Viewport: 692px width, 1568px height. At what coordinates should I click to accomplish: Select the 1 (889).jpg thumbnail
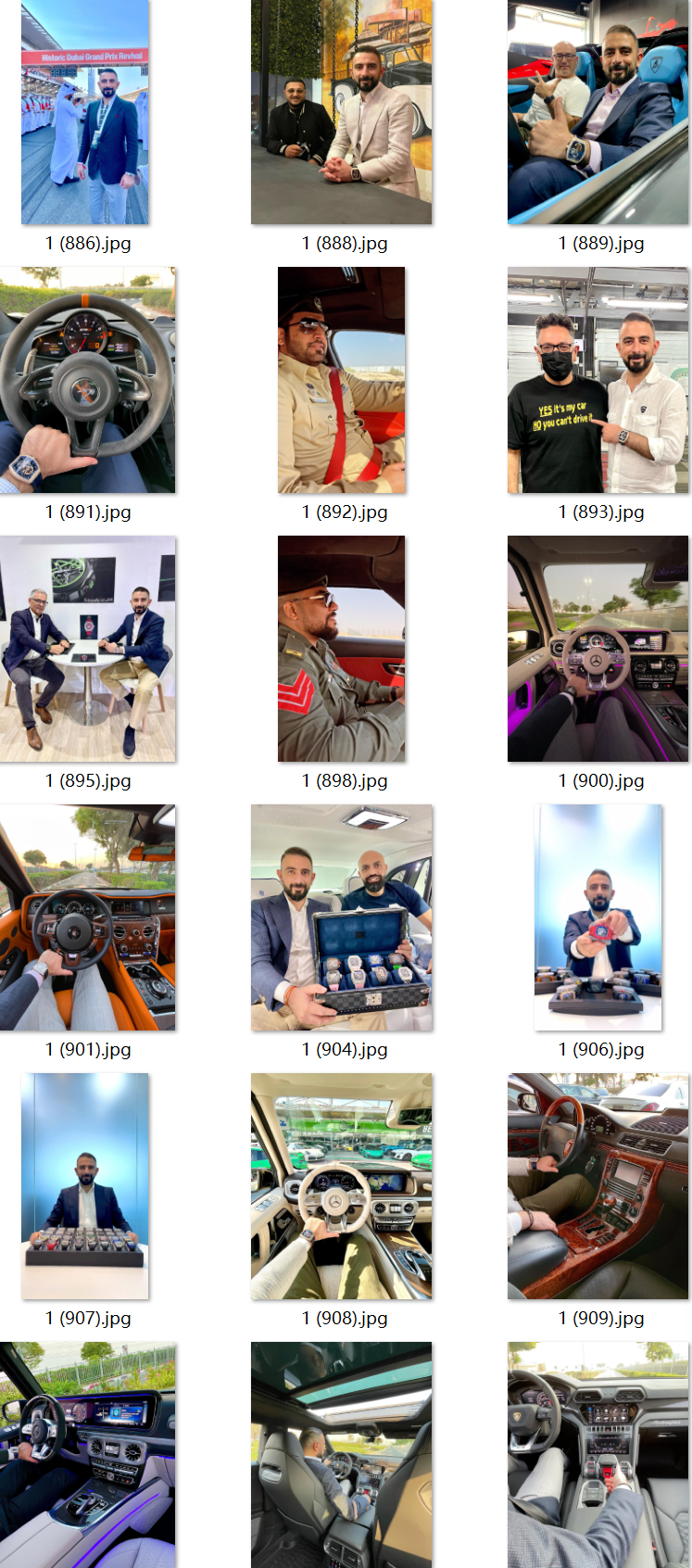pyautogui.click(x=598, y=112)
